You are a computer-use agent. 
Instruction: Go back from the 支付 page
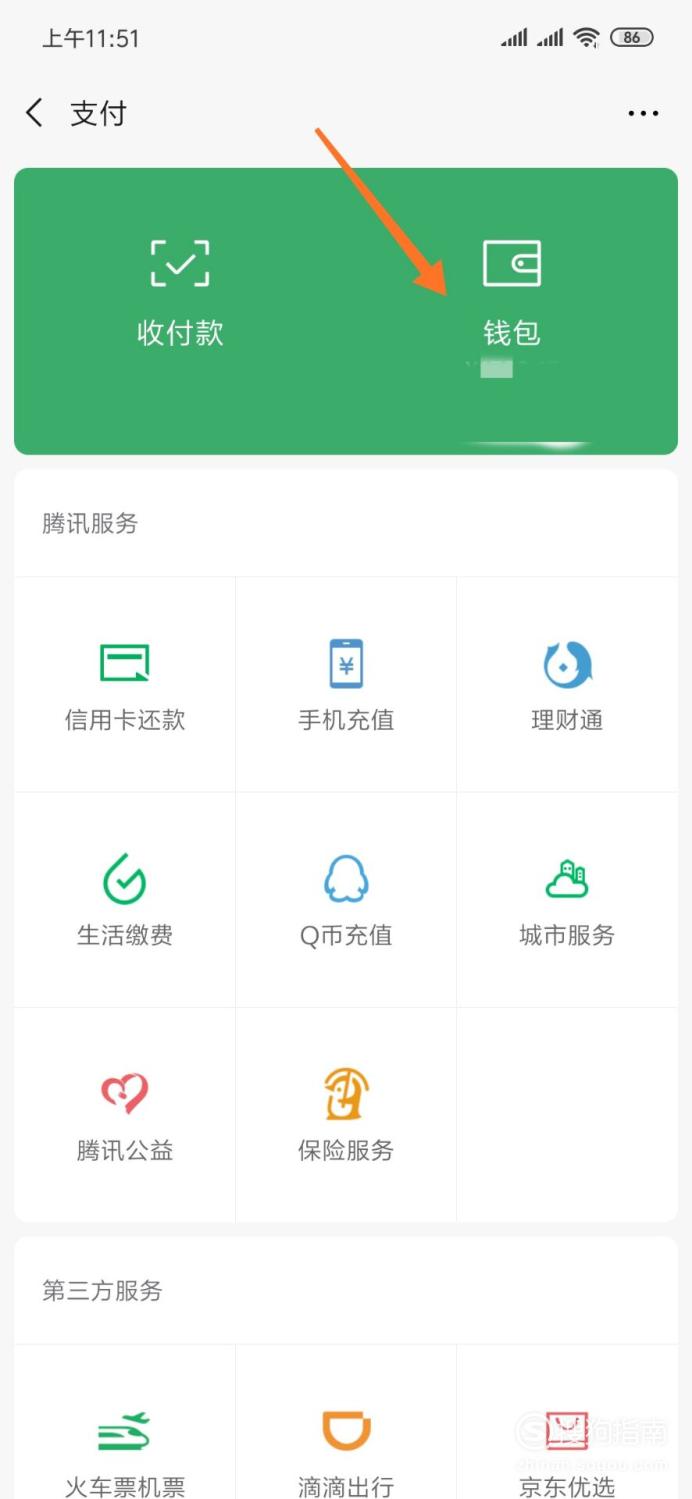tap(35, 113)
